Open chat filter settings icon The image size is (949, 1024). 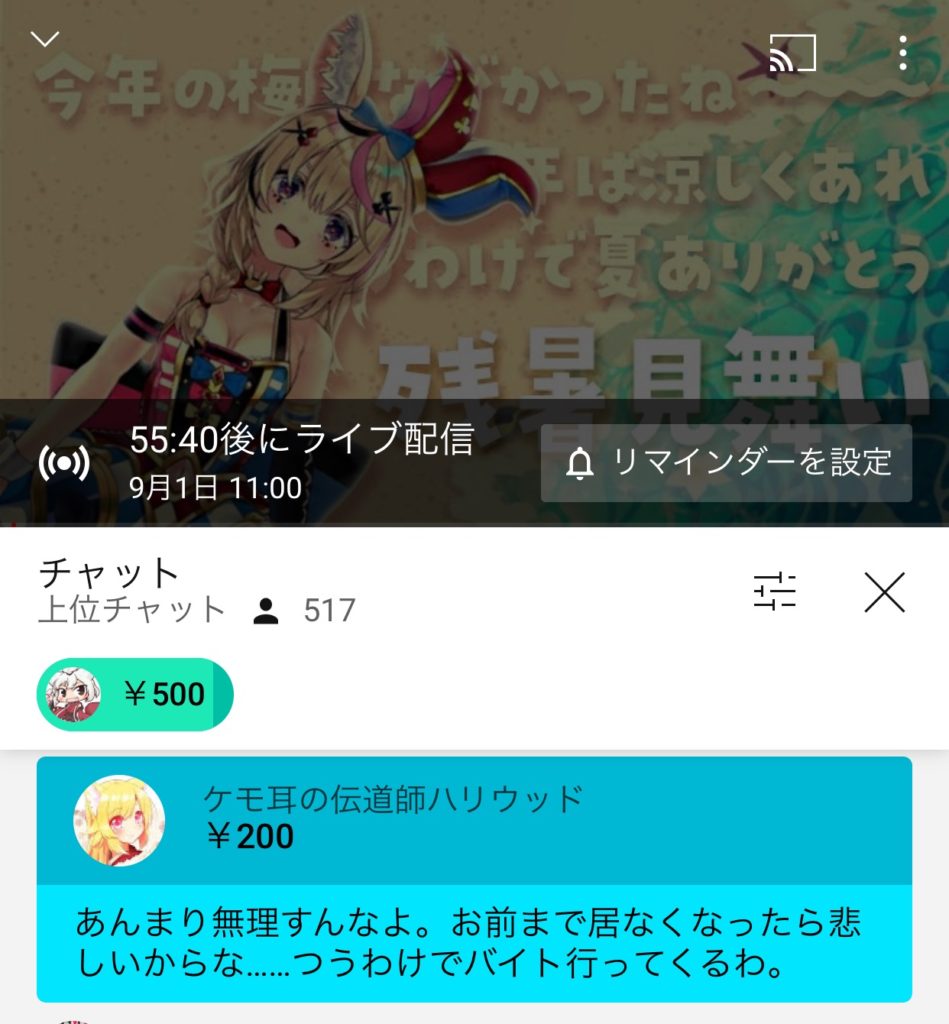[x=775, y=592]
